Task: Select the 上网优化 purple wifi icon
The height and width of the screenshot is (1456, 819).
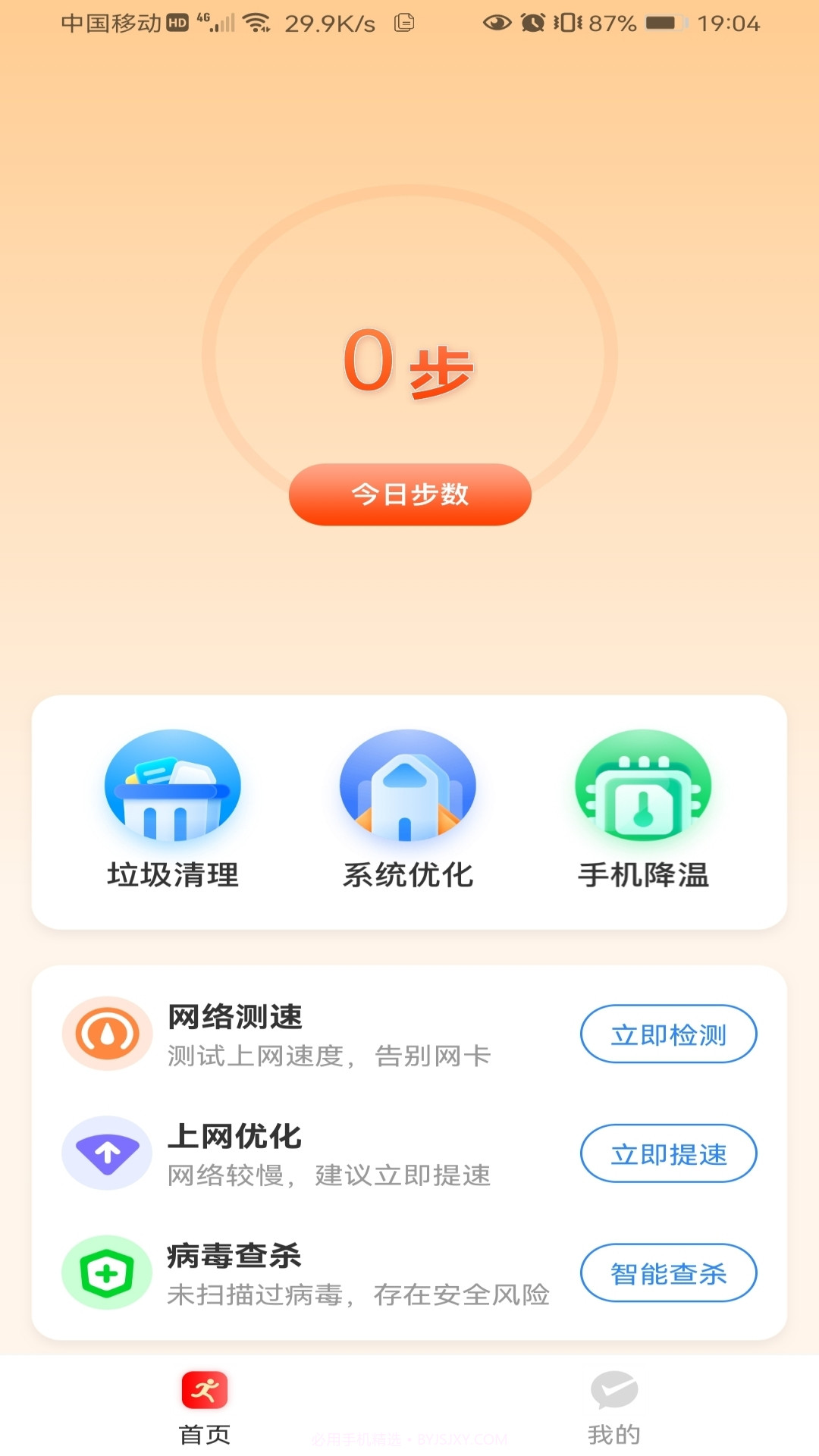Action: [x=106, y=1153]
